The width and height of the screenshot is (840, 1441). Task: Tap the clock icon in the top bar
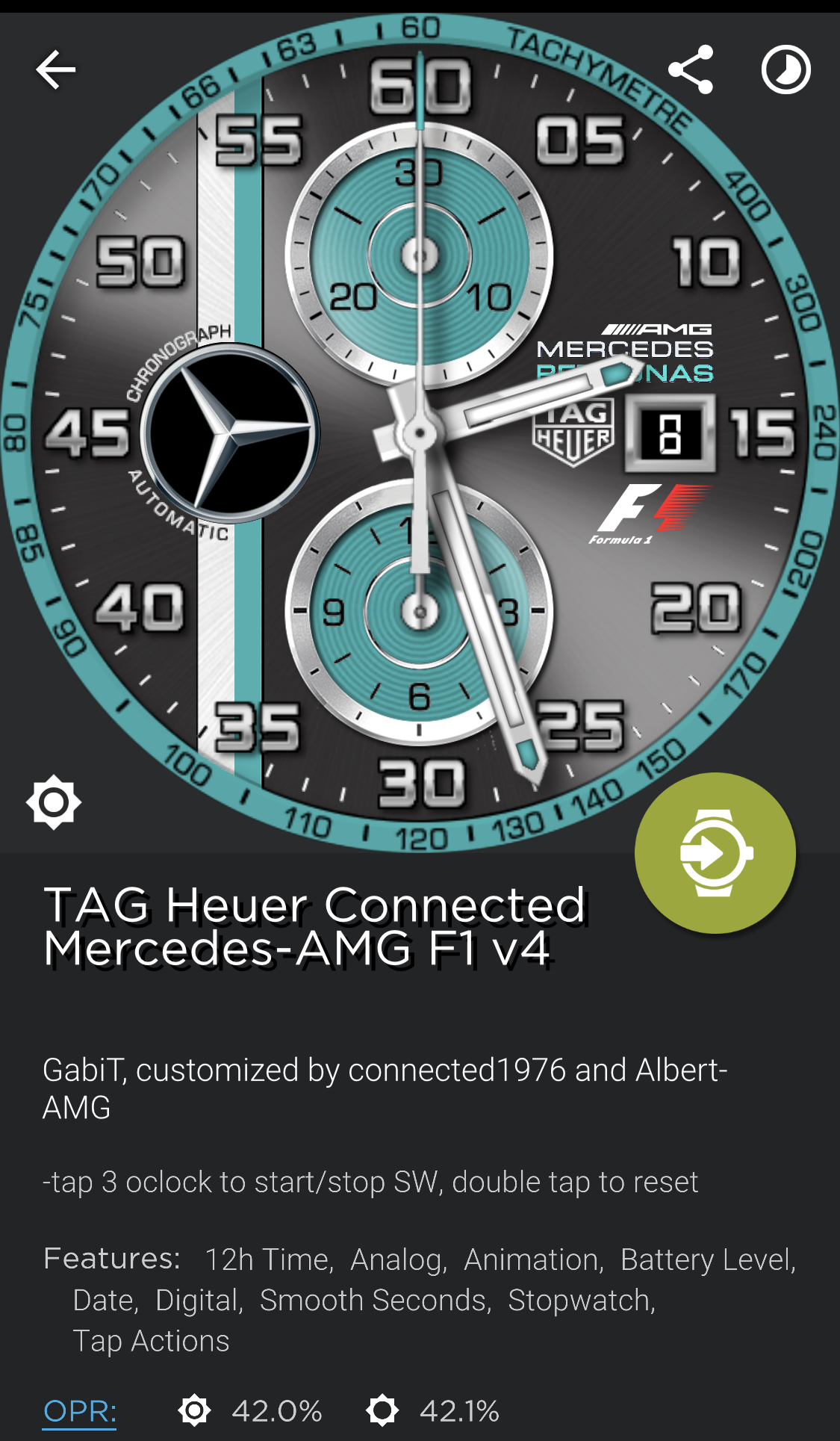coord(785,69)
